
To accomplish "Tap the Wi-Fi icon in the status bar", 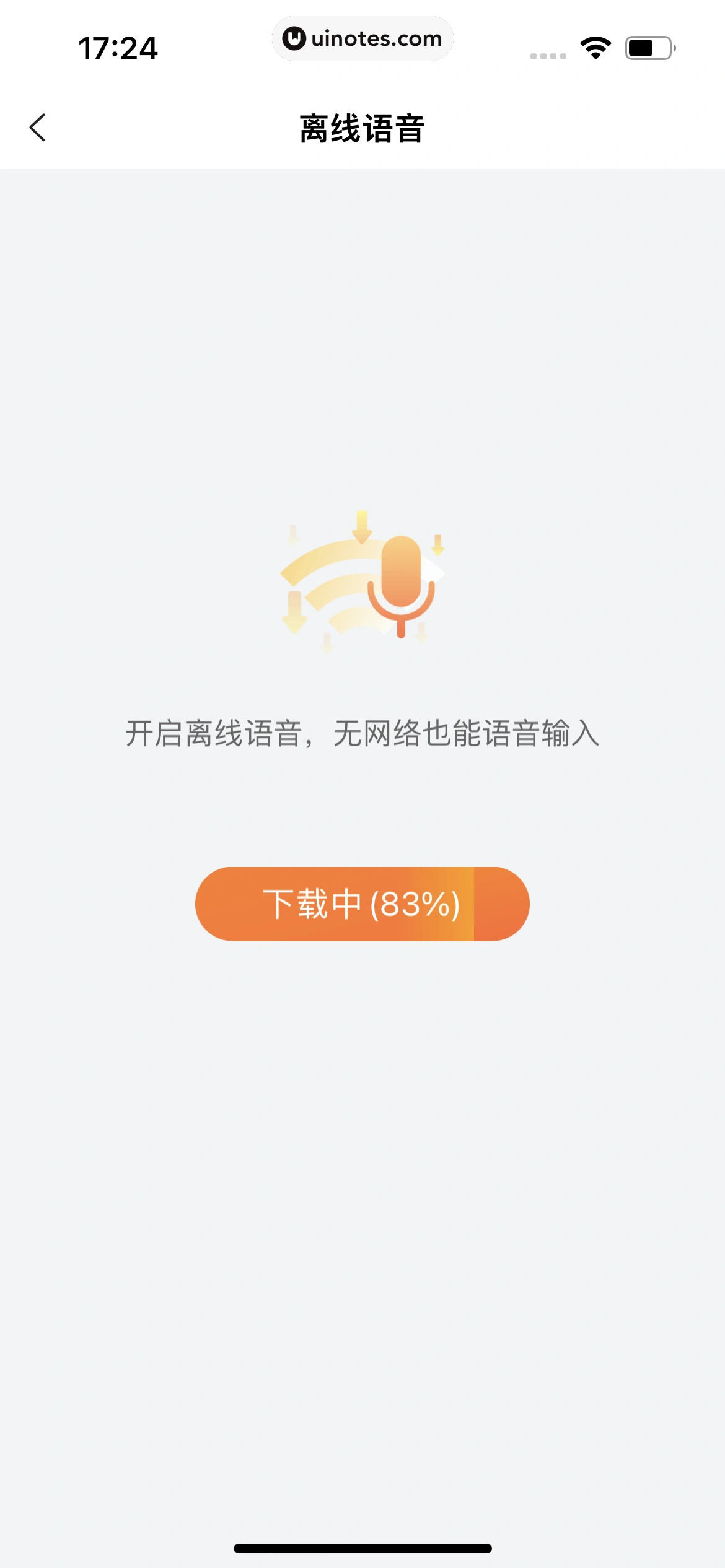I will pyautogui.click(x=594, y=46).
